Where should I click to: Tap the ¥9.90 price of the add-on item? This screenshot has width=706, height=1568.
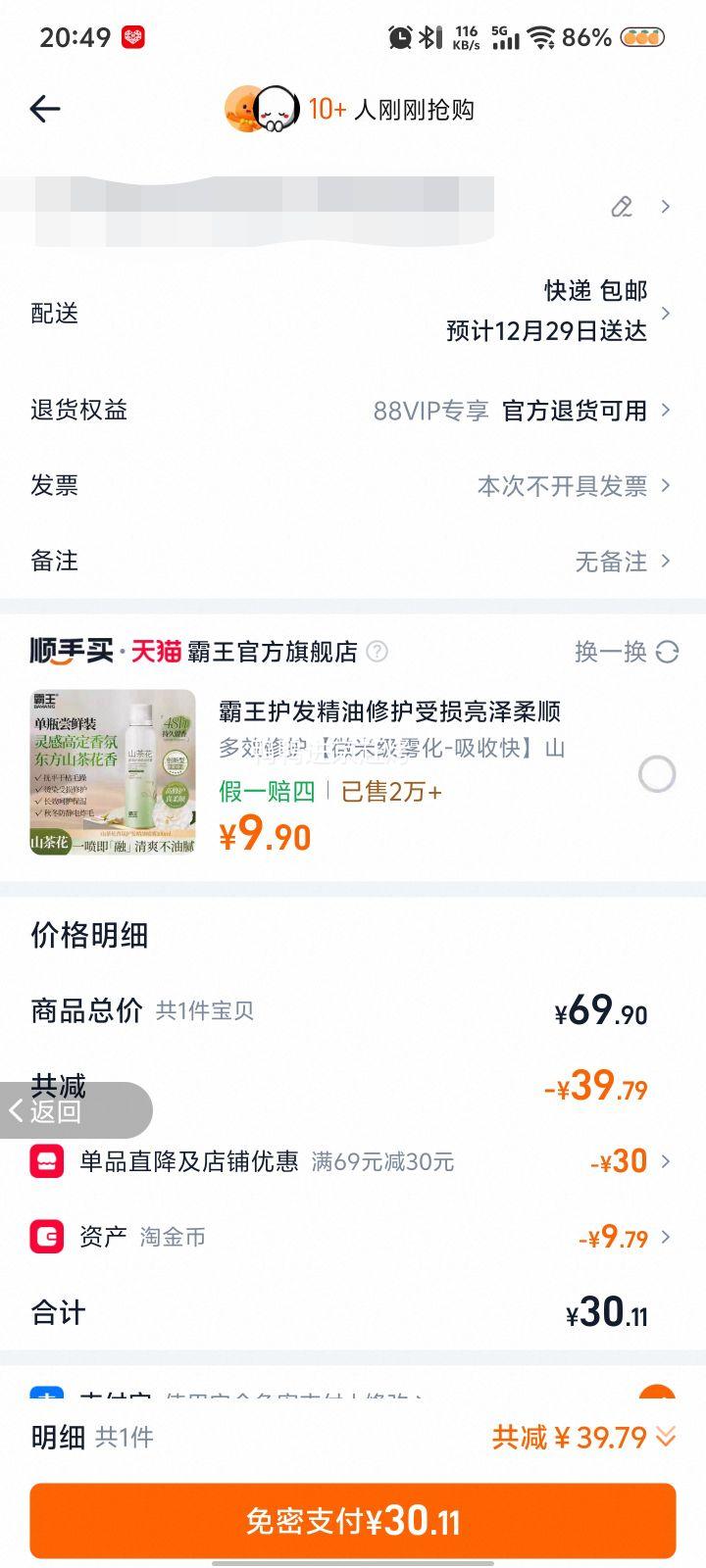click(265, 835)
